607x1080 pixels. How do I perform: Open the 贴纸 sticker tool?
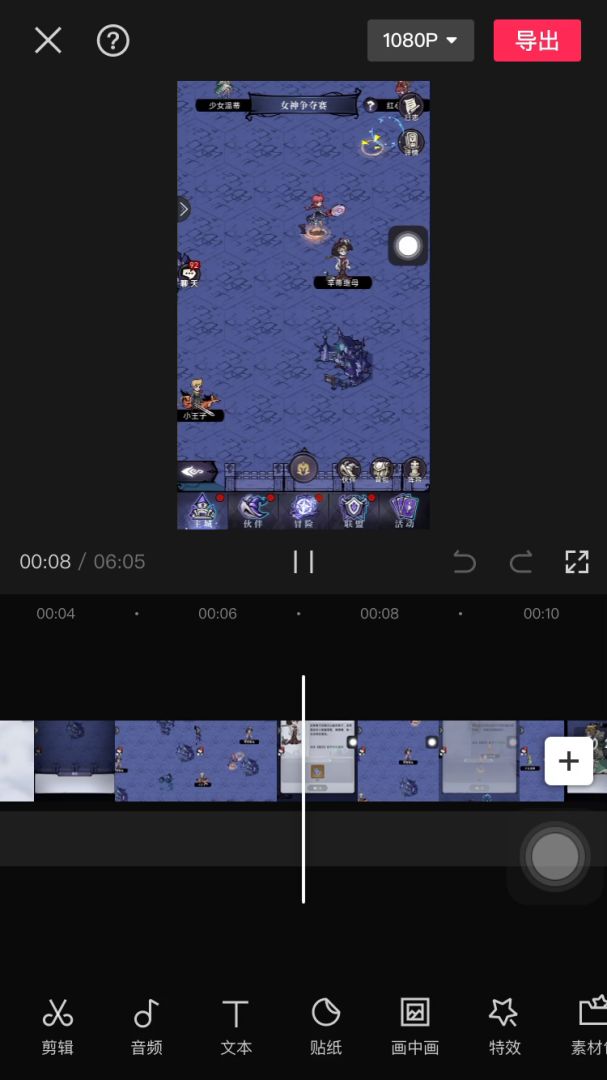pos(326,1026)
